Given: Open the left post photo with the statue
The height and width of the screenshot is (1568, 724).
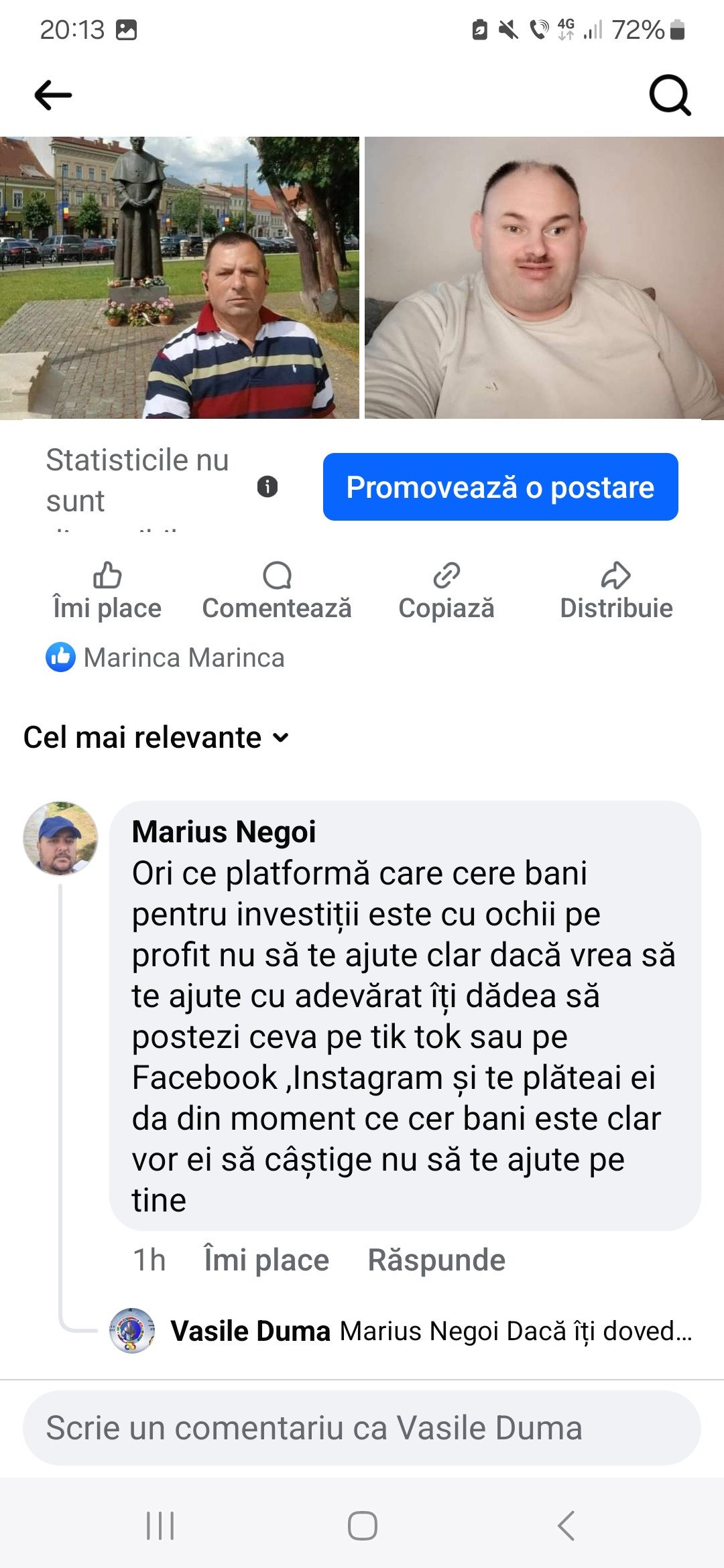Looking at the screenshot, I should click(x=179, y=277).
